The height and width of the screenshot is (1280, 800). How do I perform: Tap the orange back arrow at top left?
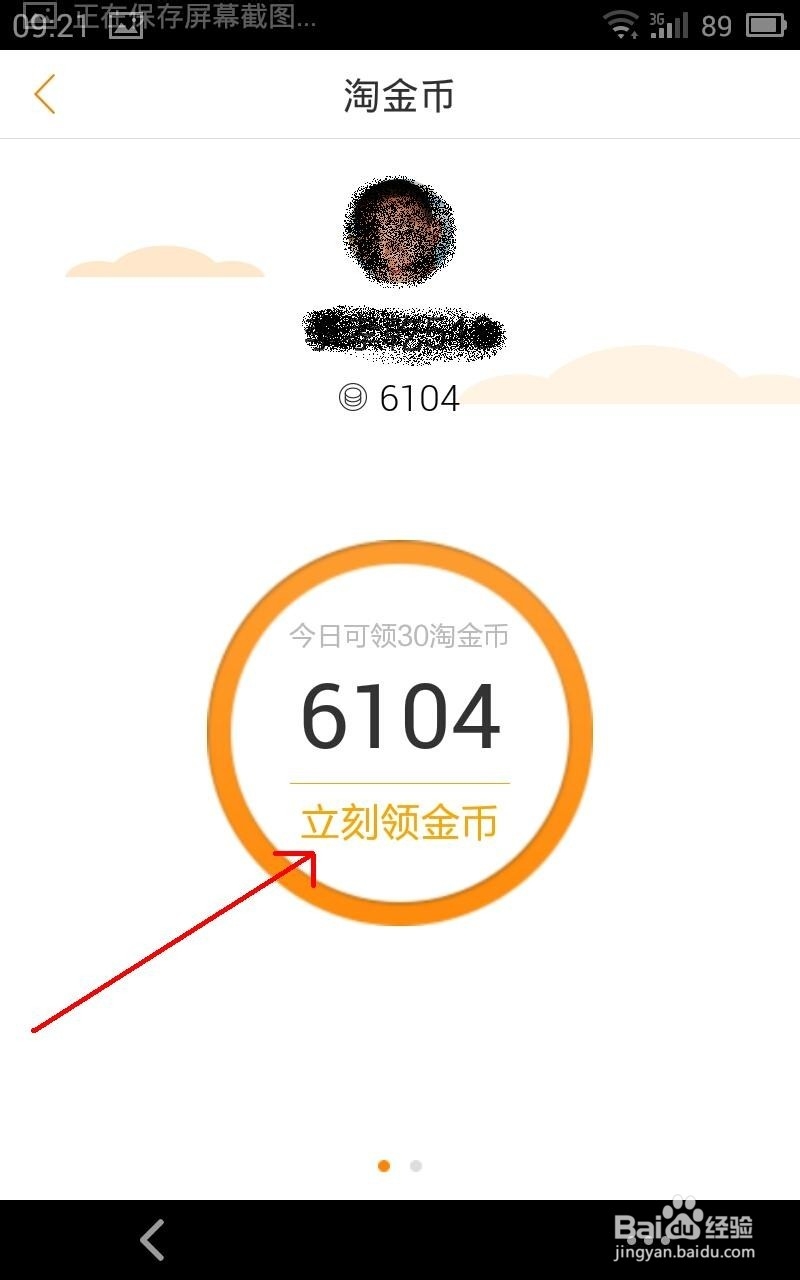click(x=42, y=94)
